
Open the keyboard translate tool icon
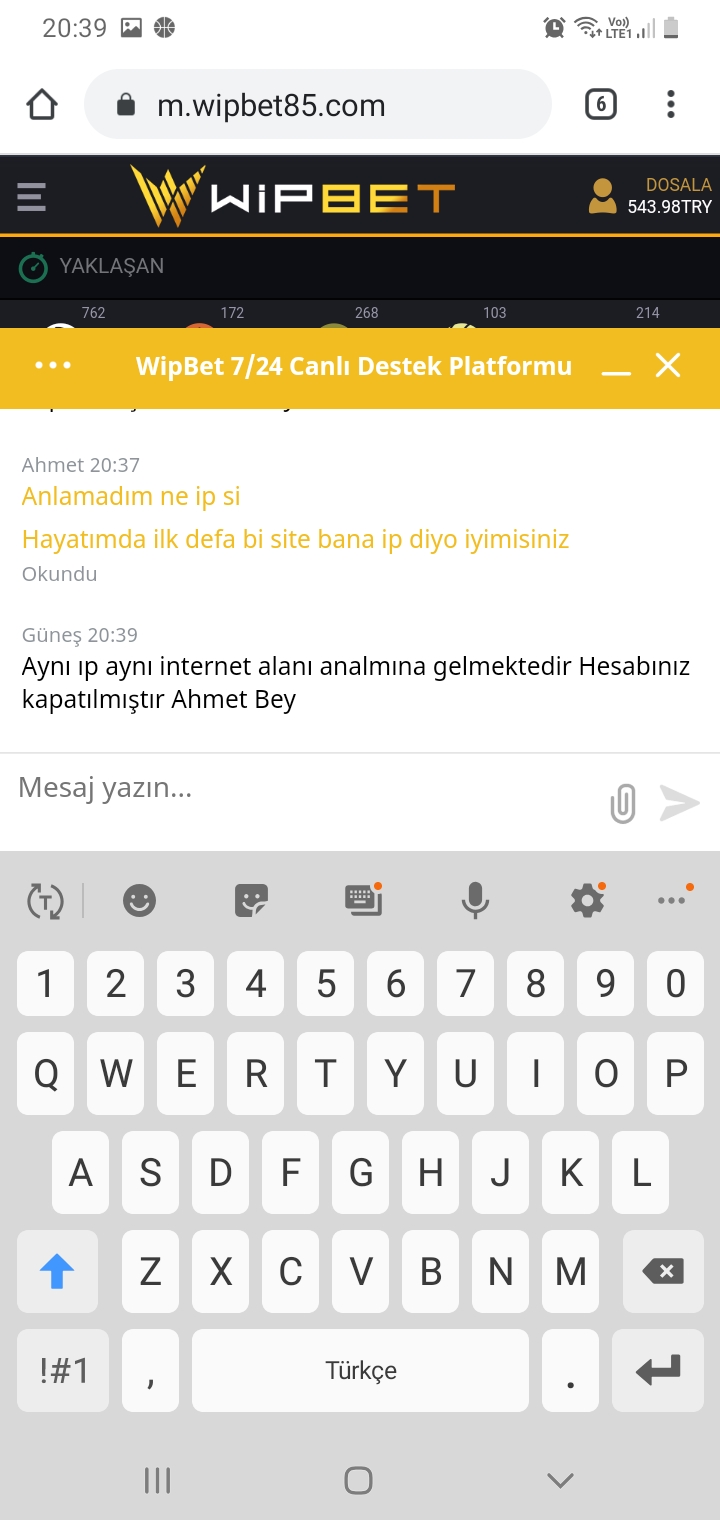(x=45, y=901)
